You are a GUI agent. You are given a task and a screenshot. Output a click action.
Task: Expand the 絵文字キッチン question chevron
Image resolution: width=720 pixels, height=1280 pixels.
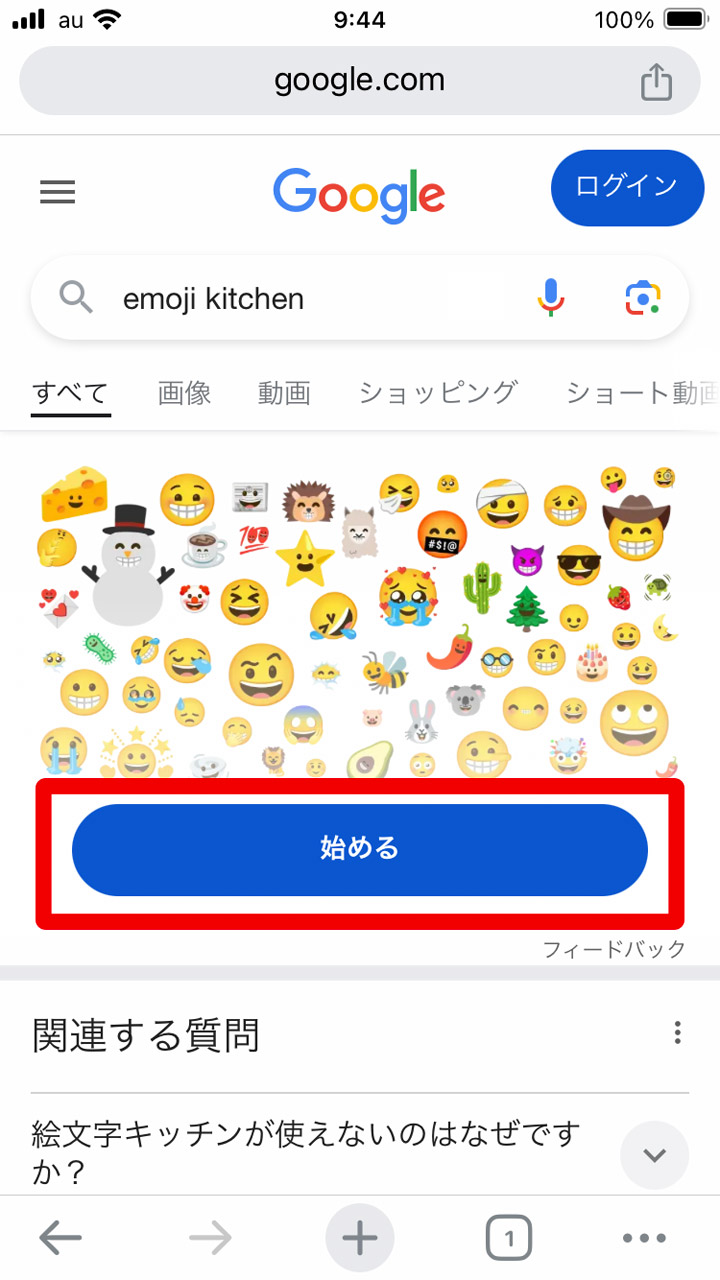[654, 1155]
